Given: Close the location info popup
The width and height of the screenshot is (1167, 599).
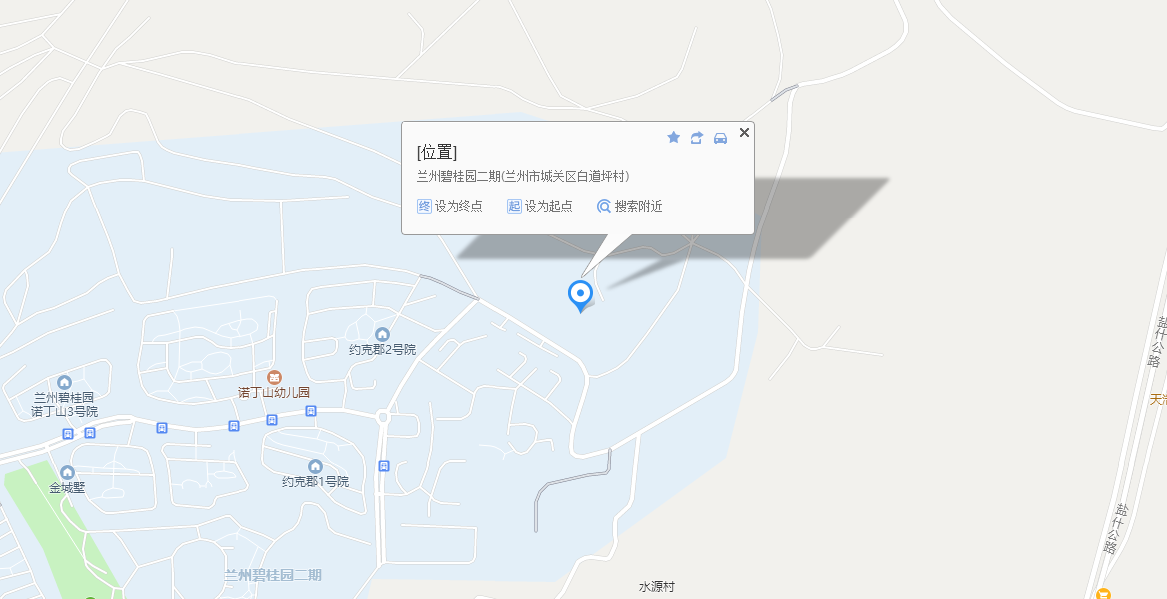Looking at the screenshot, I should coord(744,132).
